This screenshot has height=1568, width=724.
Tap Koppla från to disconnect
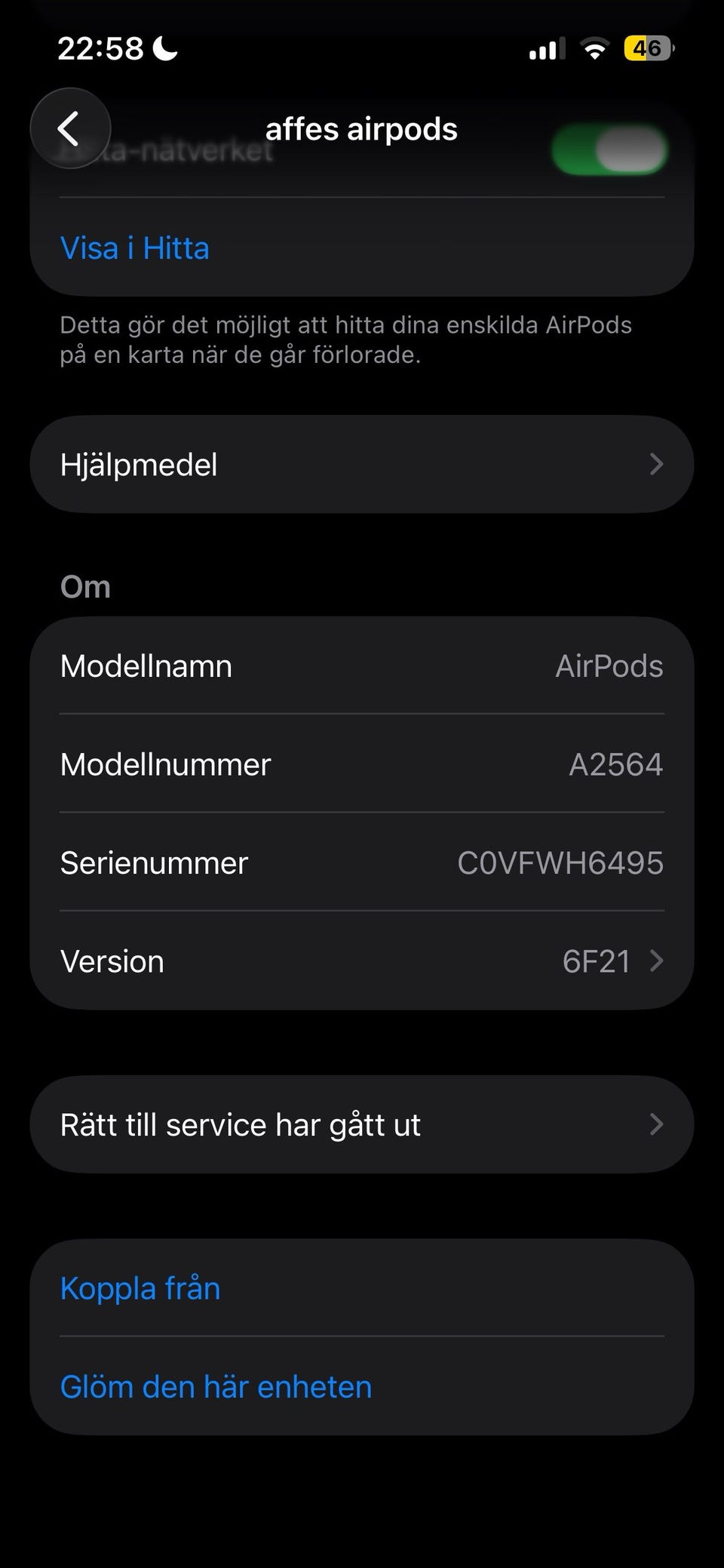(140, 1288)
